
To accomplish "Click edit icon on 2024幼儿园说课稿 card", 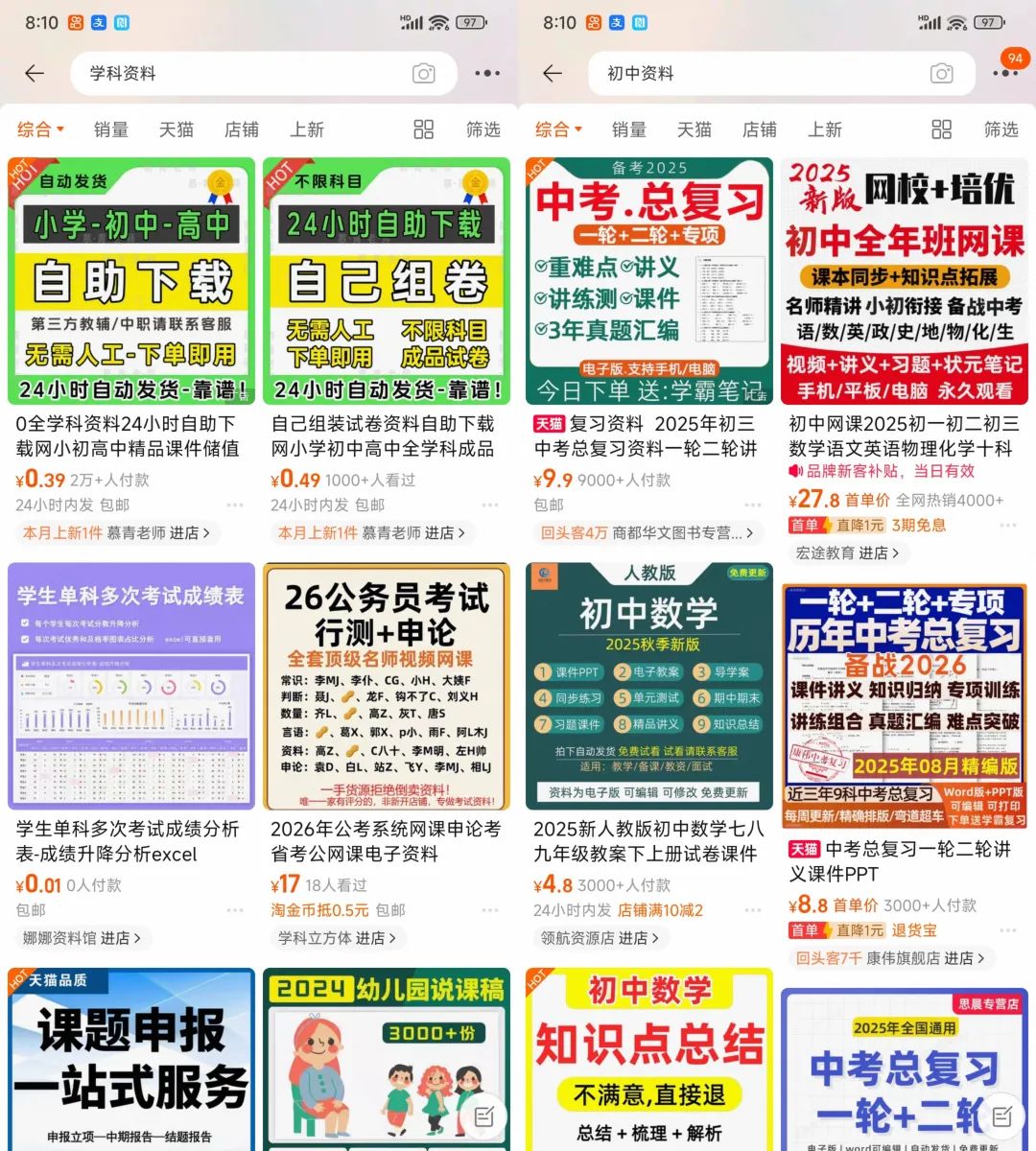I will coord(483,1116).
